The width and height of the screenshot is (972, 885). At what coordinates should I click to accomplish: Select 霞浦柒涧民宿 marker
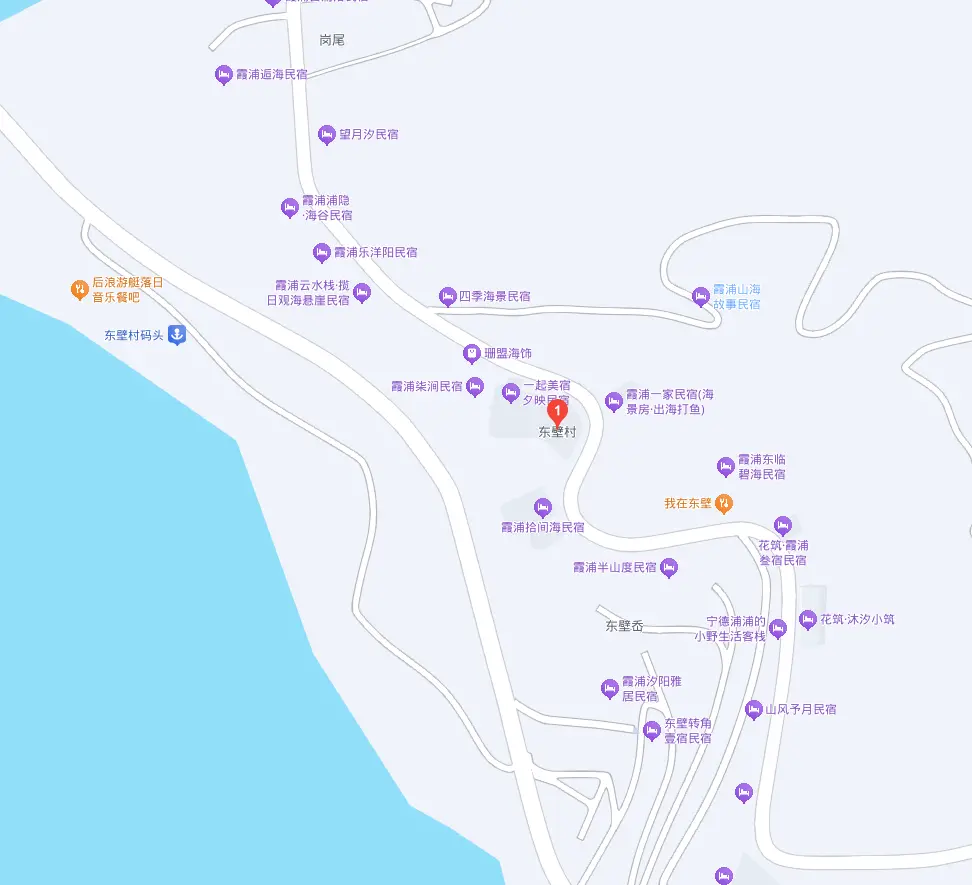tap(475, 386)
